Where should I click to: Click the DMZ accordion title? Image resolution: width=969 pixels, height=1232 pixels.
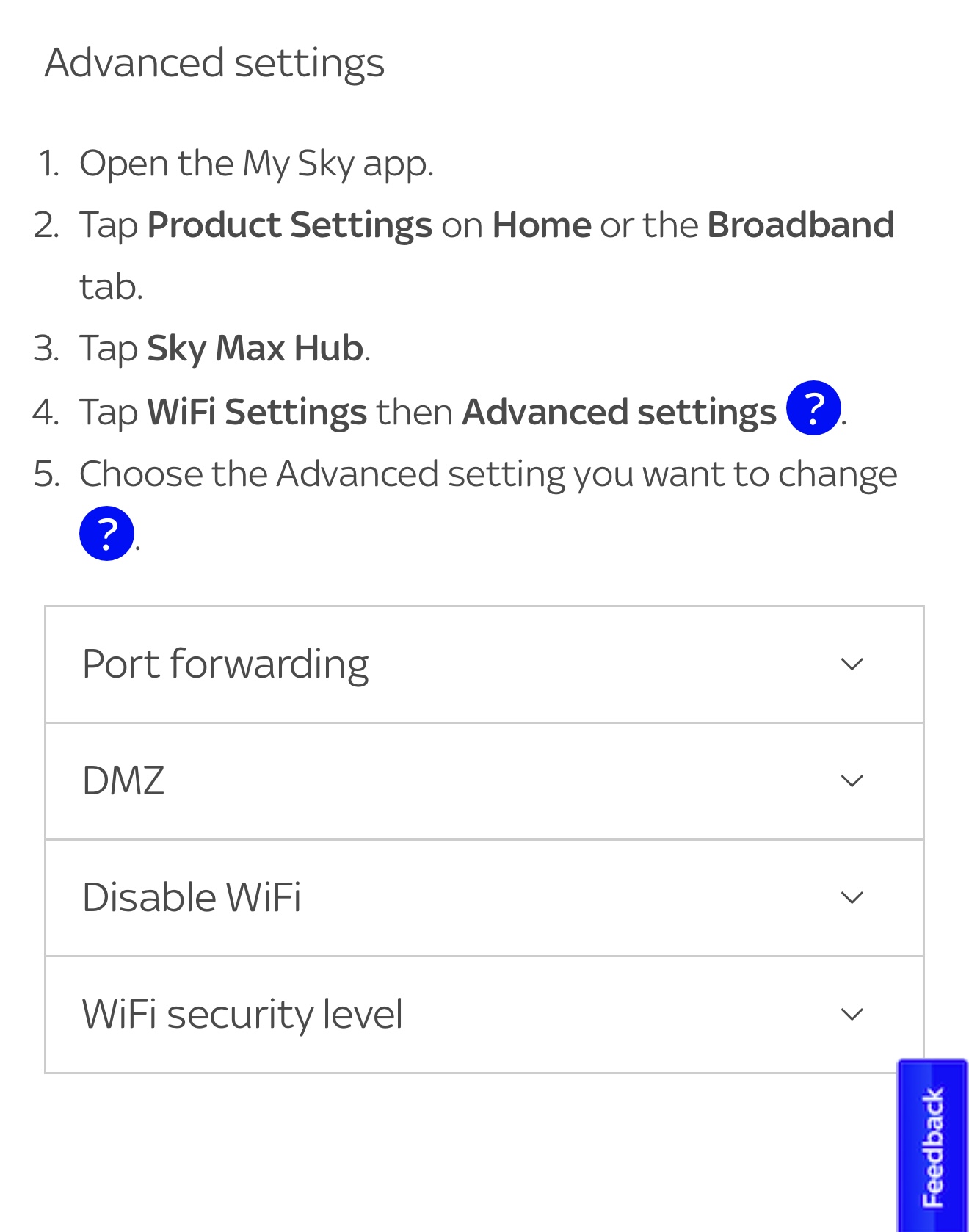pos(122,780)
